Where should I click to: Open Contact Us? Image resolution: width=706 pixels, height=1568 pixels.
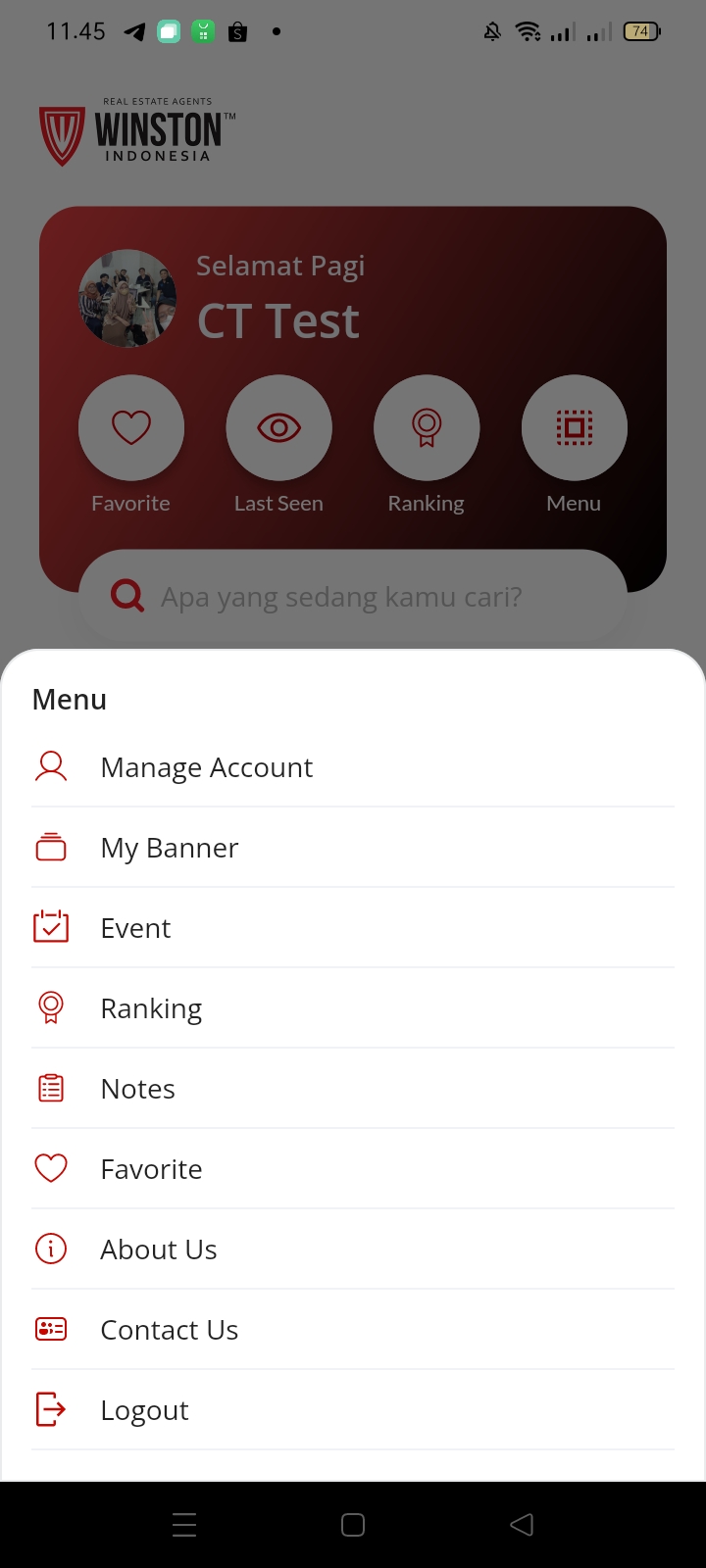tap(170, 1330)
